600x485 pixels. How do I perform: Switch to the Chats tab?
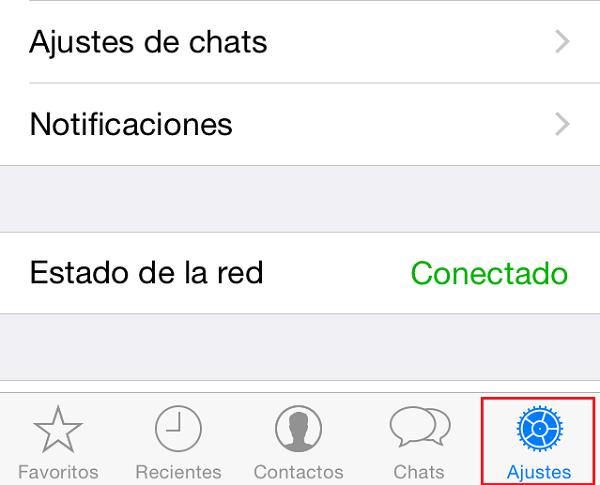click(x=419, y=442)
